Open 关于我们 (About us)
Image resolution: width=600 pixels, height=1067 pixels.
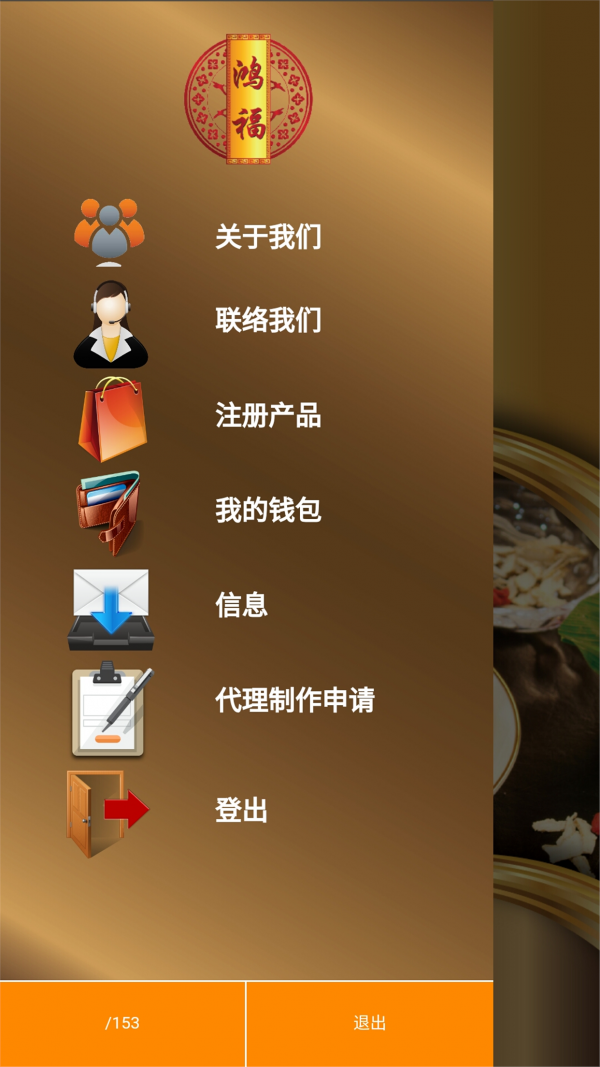pyautogui.click(x=268, y=237)
